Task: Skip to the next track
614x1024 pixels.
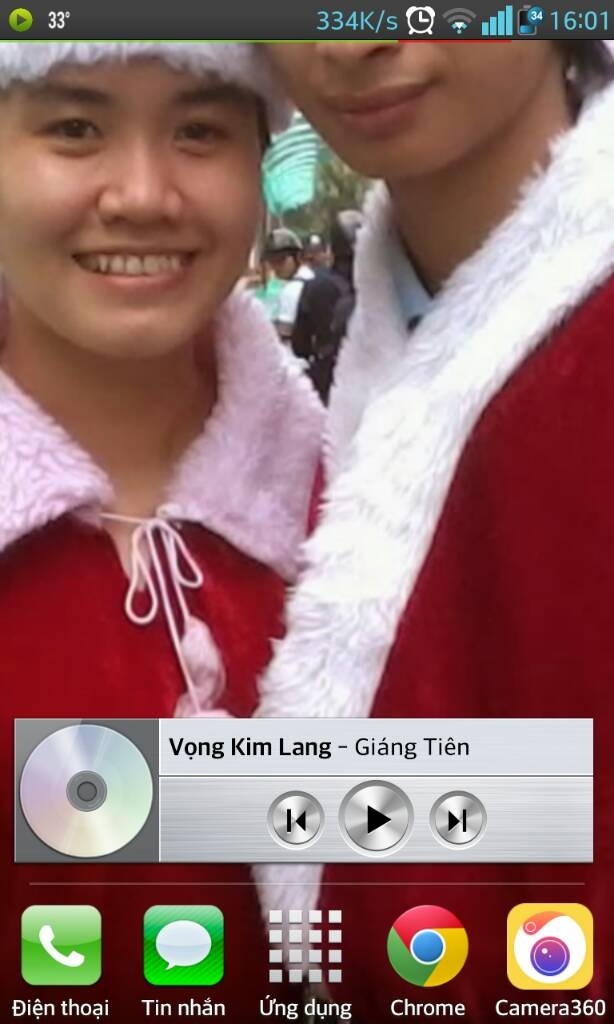Action: [x=457, y=820]
